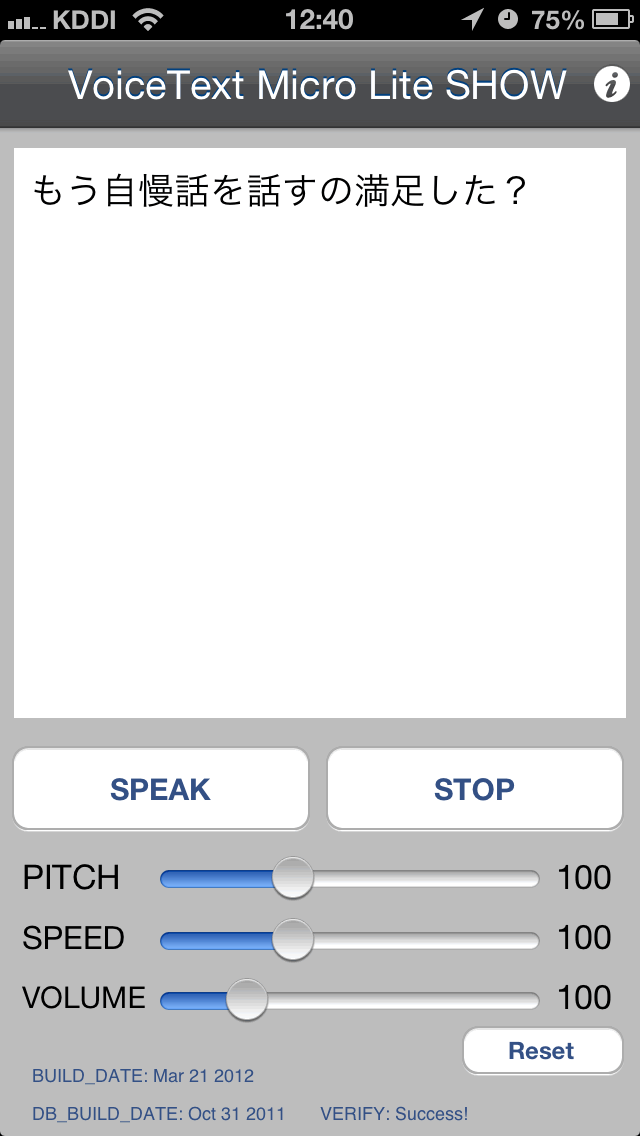Tap the Japanese text input area

pos(320,433)
